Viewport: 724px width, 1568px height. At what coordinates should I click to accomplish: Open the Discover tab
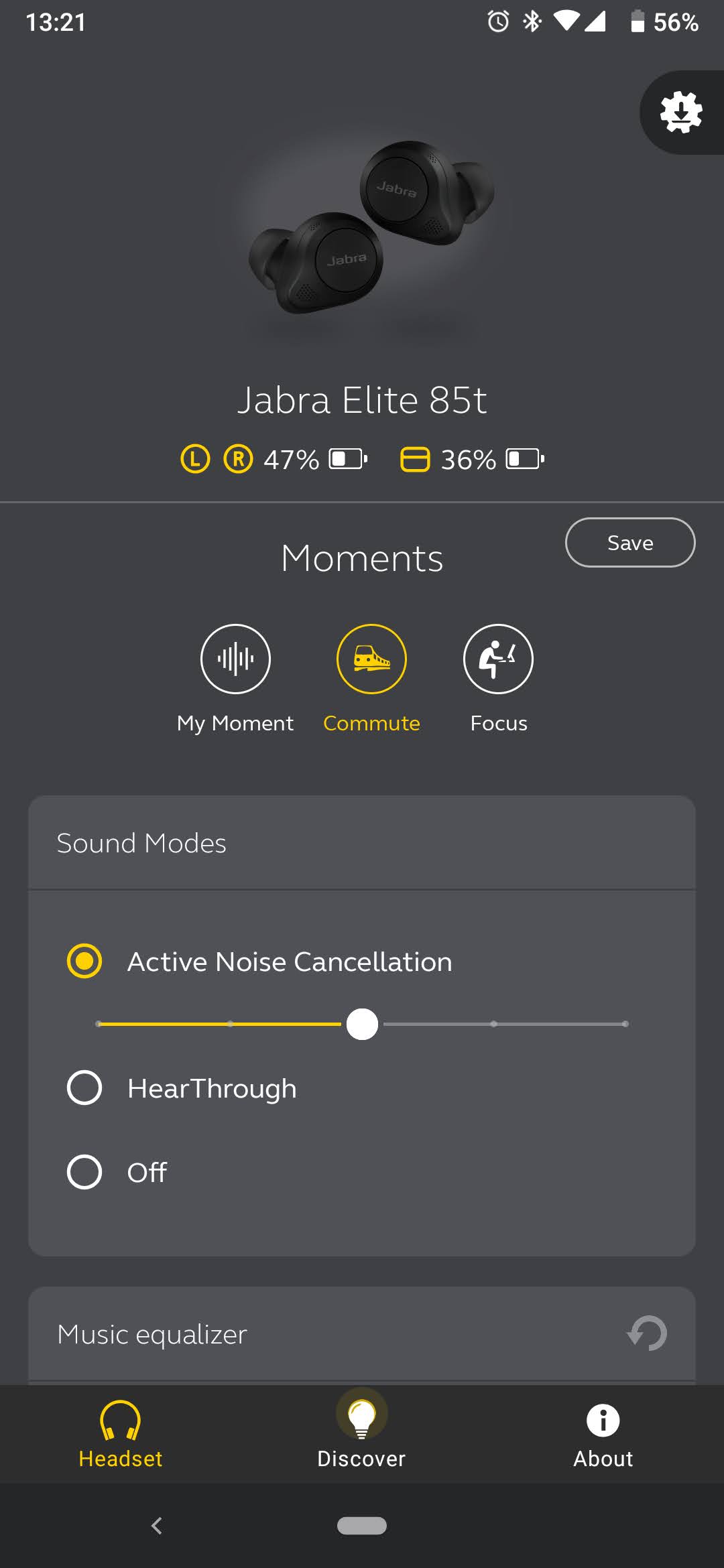coord(361,1434)
